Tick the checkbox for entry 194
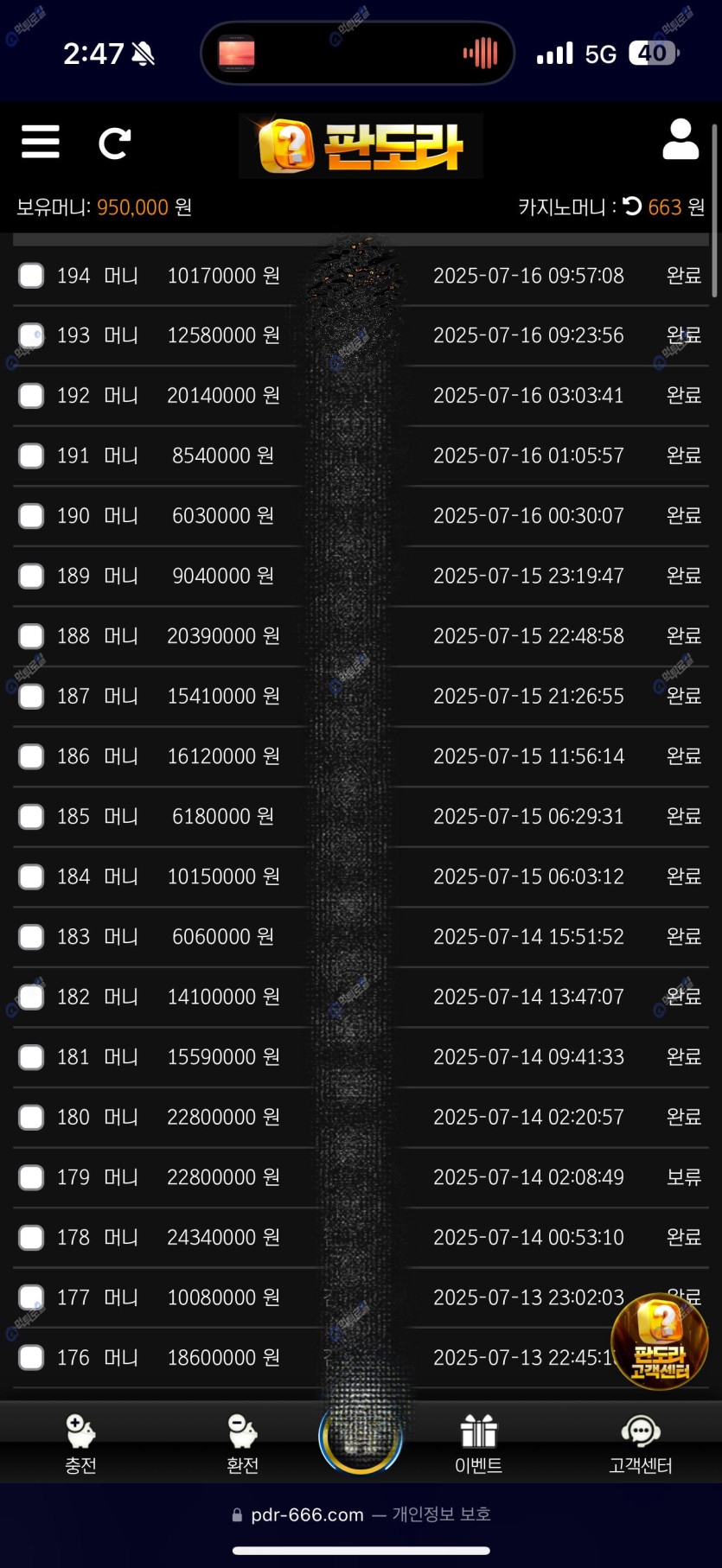 point(32,276)
